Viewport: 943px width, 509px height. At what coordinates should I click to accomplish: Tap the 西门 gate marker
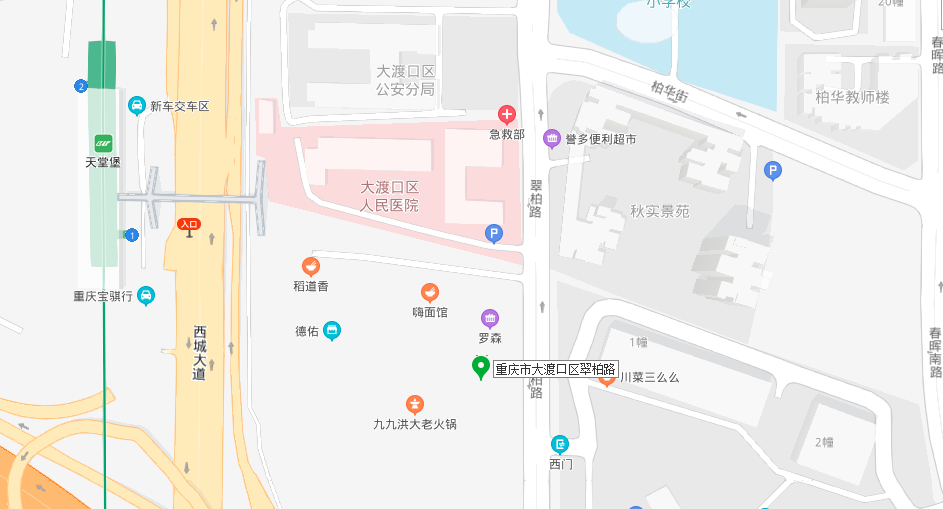(560, 444)
